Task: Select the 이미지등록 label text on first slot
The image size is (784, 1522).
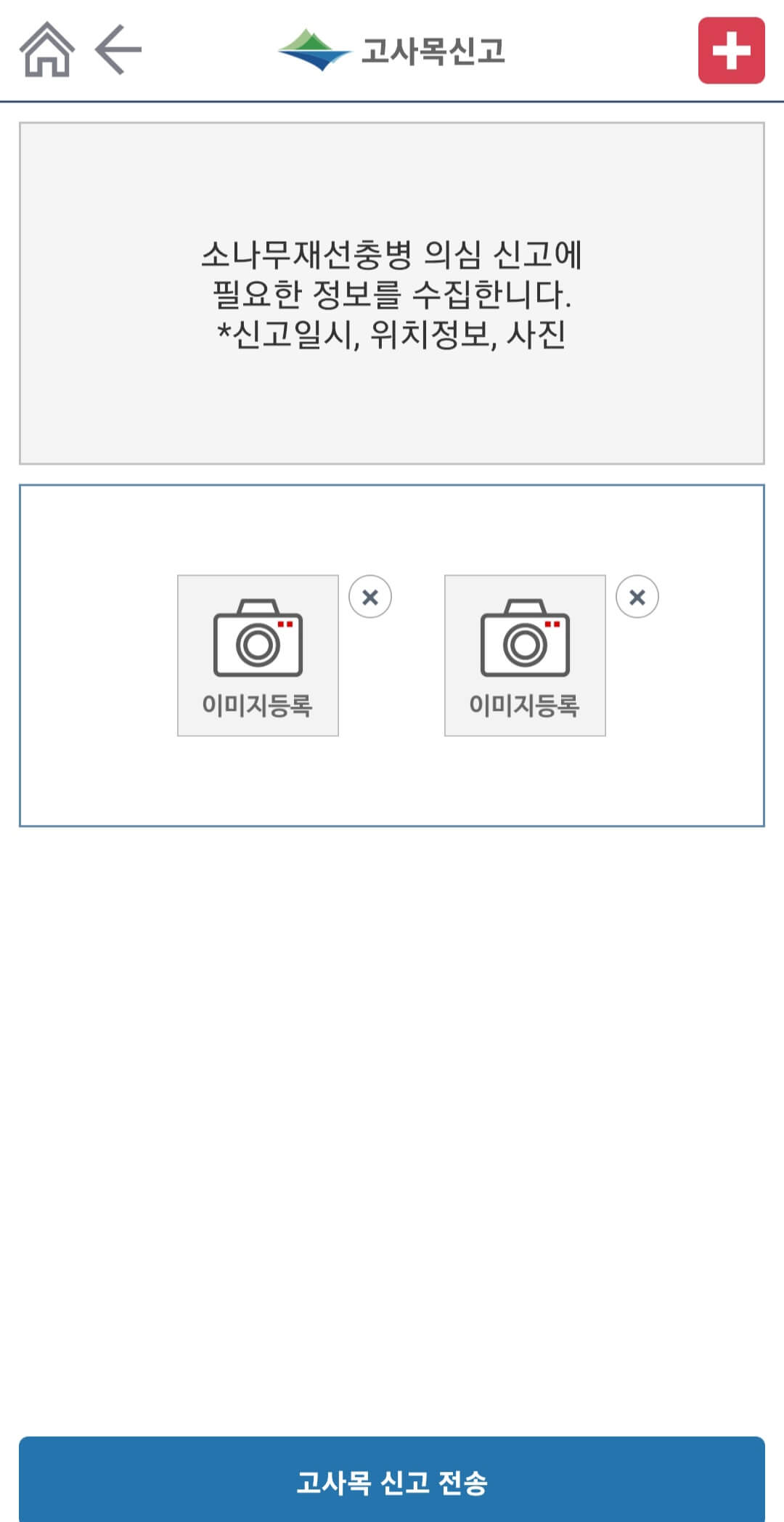Action: pos(258,704)
